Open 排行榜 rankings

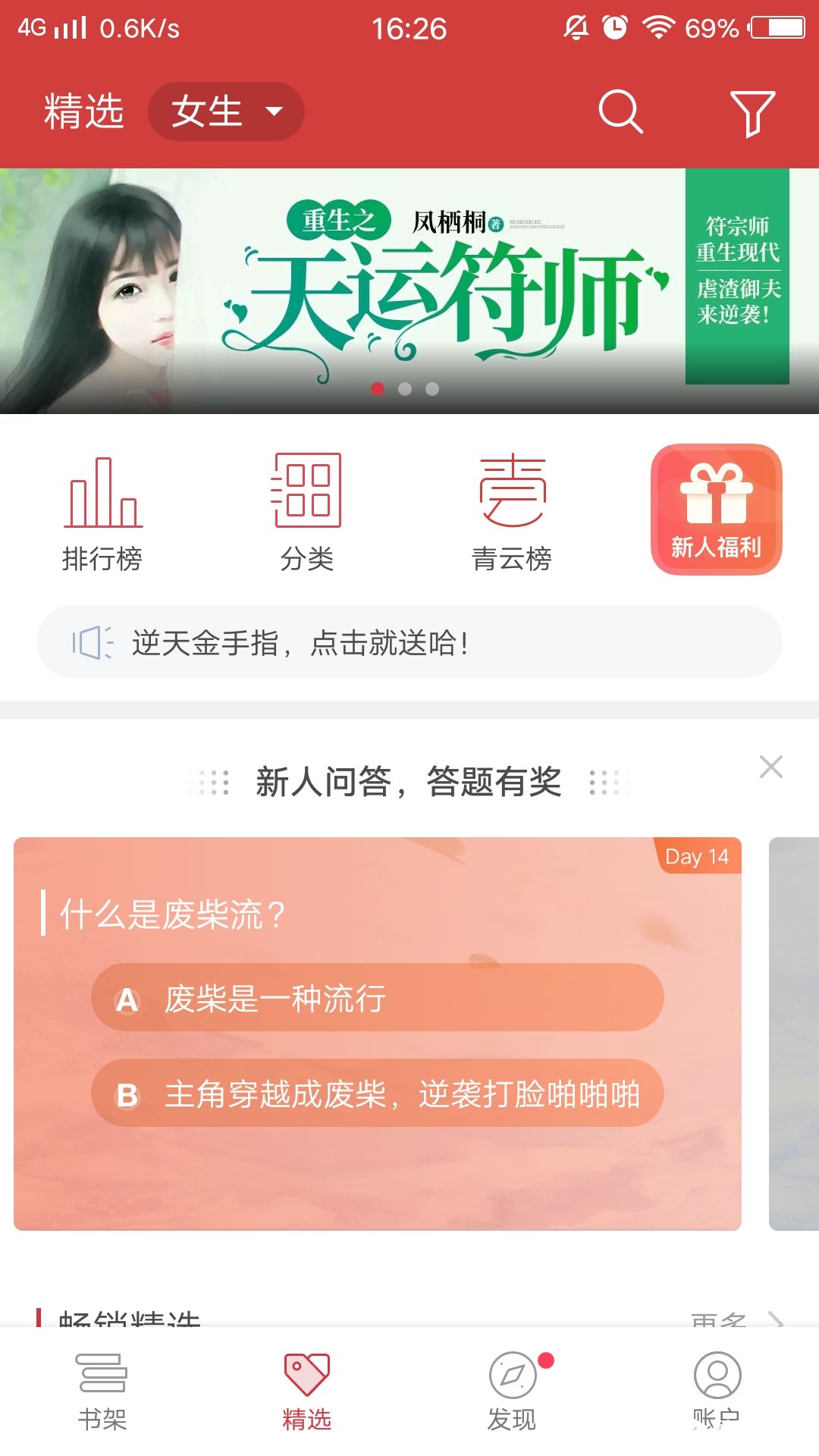coord(102,512)
